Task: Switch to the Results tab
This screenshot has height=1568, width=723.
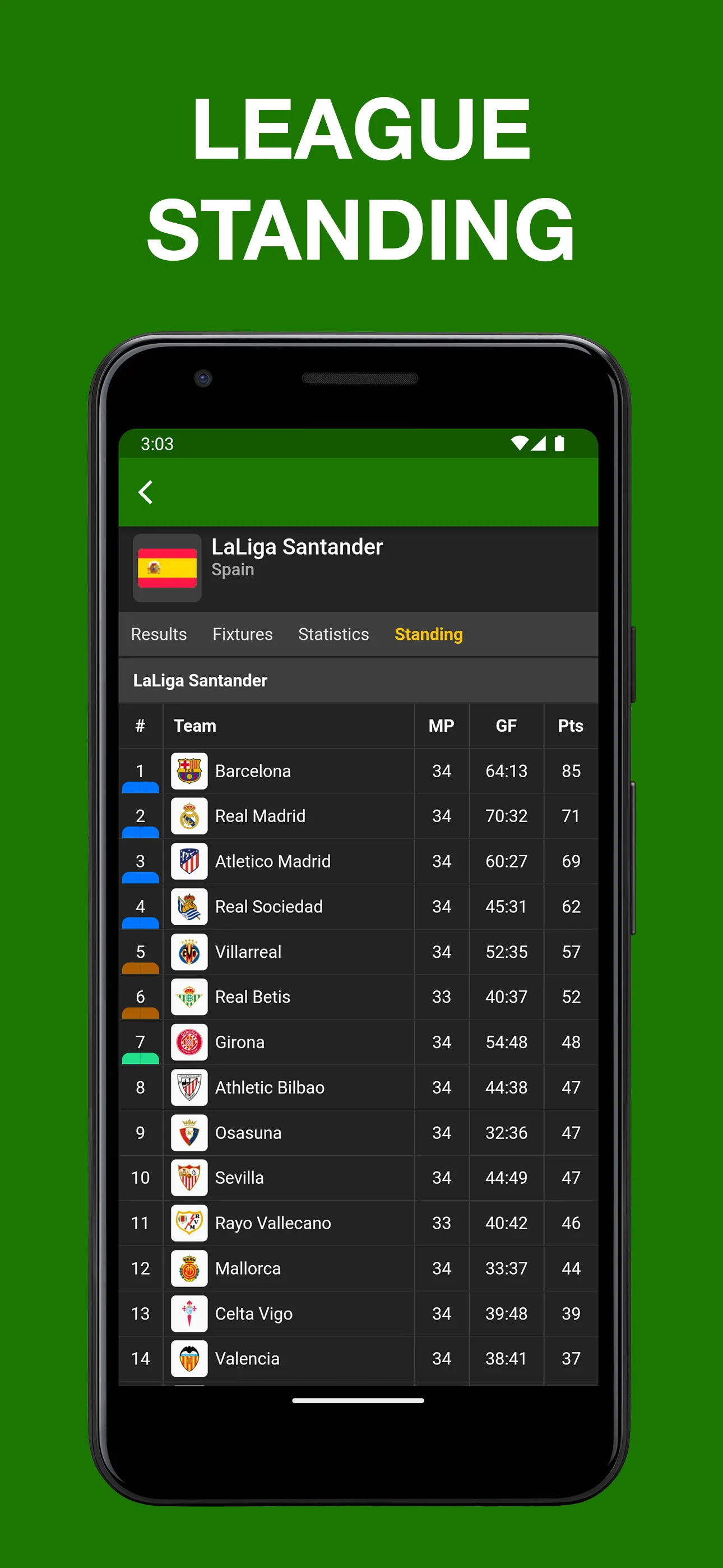Action: pyautogui.click(x=159, y=634)
